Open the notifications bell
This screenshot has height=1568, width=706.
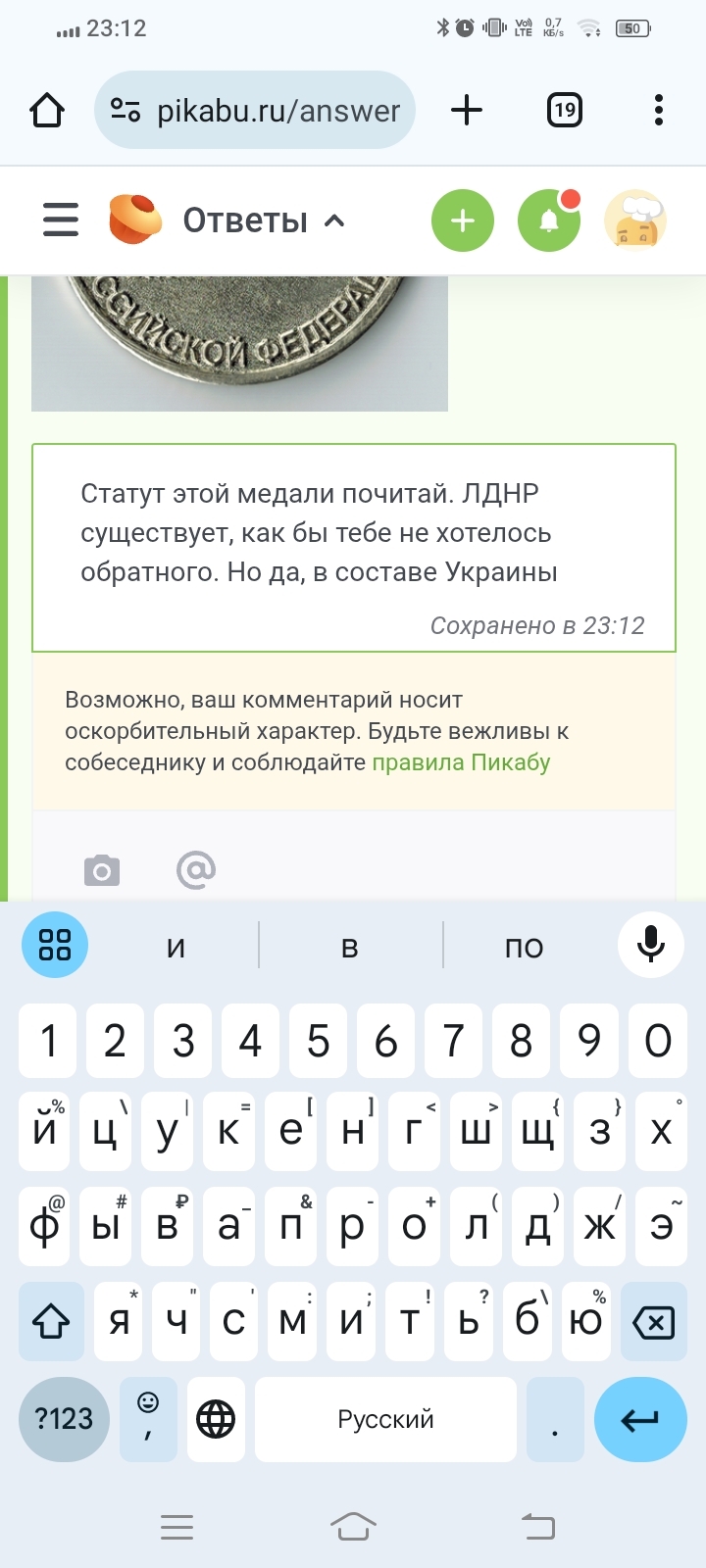pos(549,220)
